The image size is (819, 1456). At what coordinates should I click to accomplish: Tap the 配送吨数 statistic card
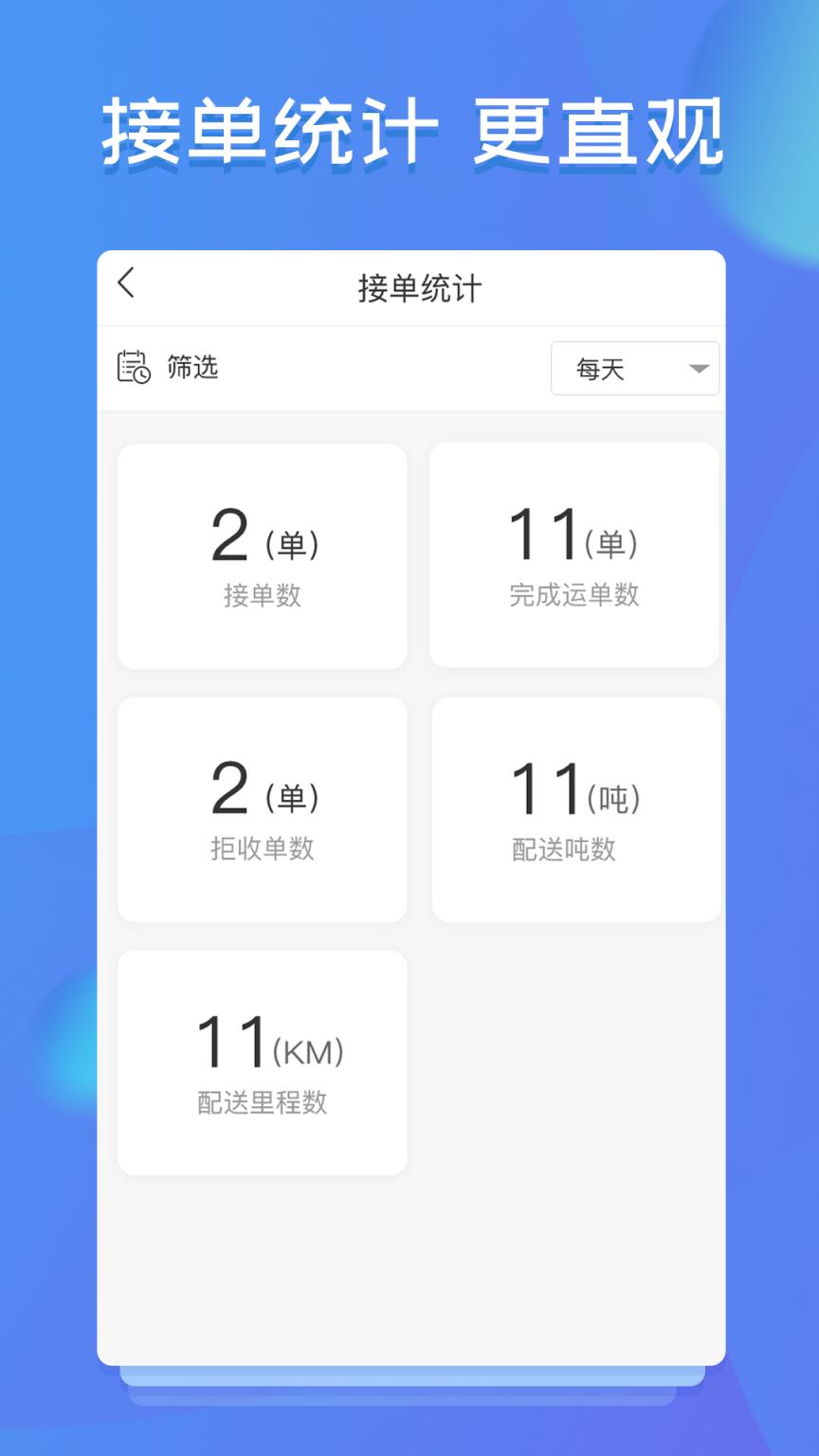575,810
